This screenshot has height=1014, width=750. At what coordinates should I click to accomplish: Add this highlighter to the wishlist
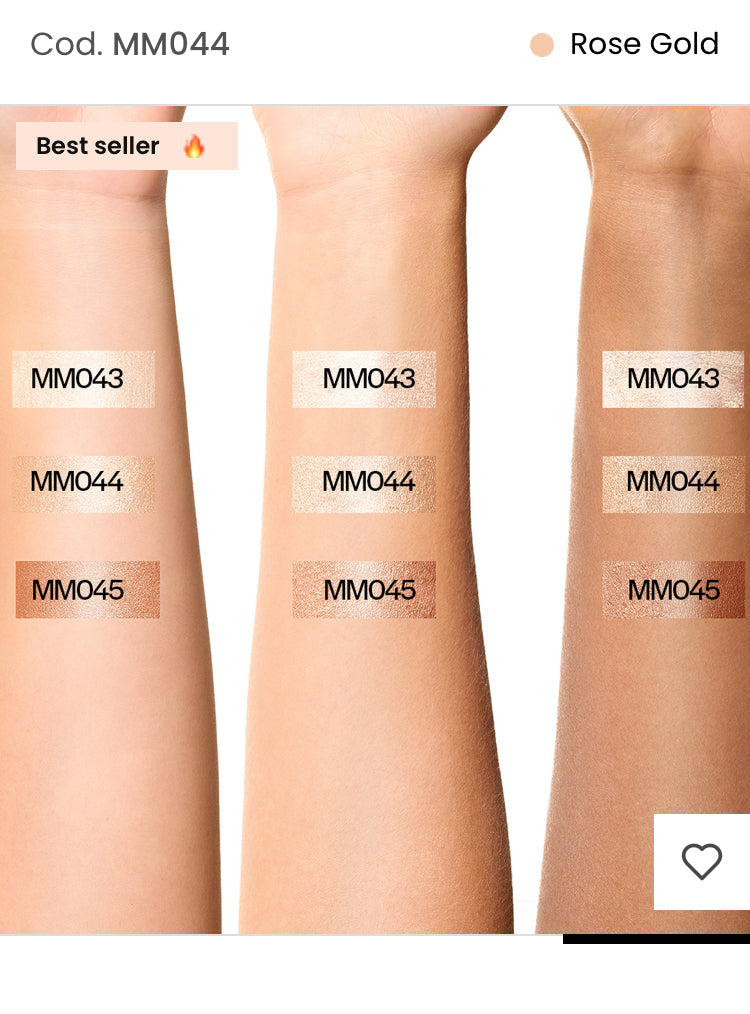701,861
